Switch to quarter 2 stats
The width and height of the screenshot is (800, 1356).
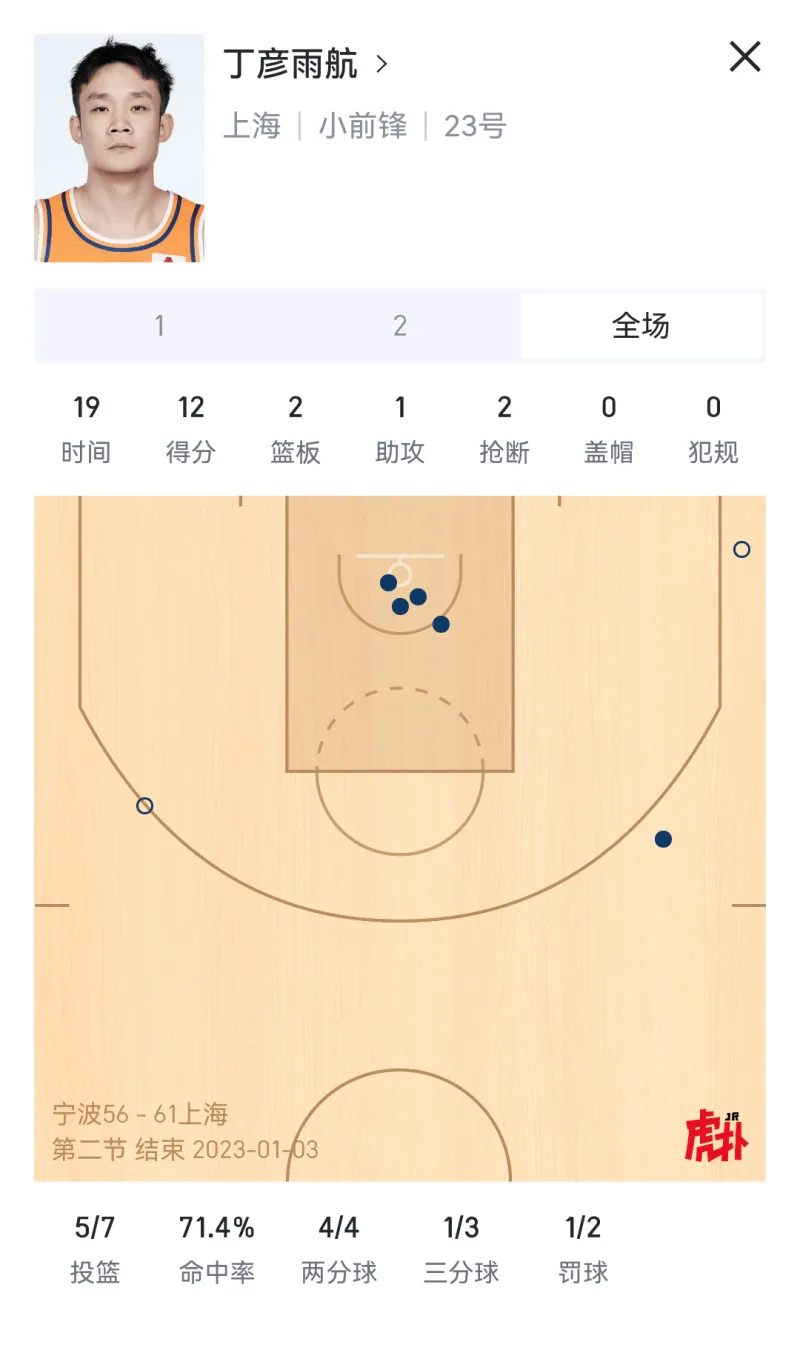pyautogui.click(x=400, y=326)
